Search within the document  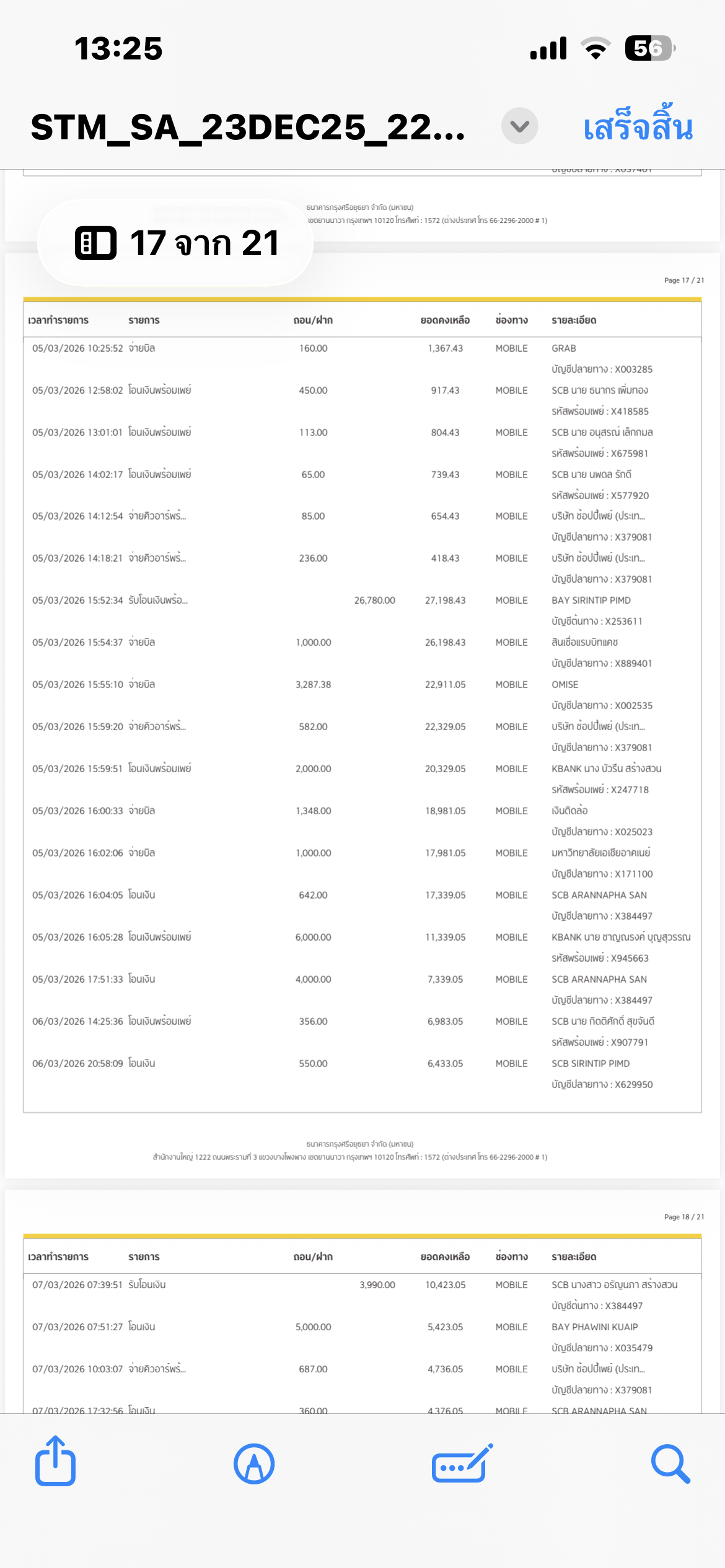click(x=670, y=1464)
